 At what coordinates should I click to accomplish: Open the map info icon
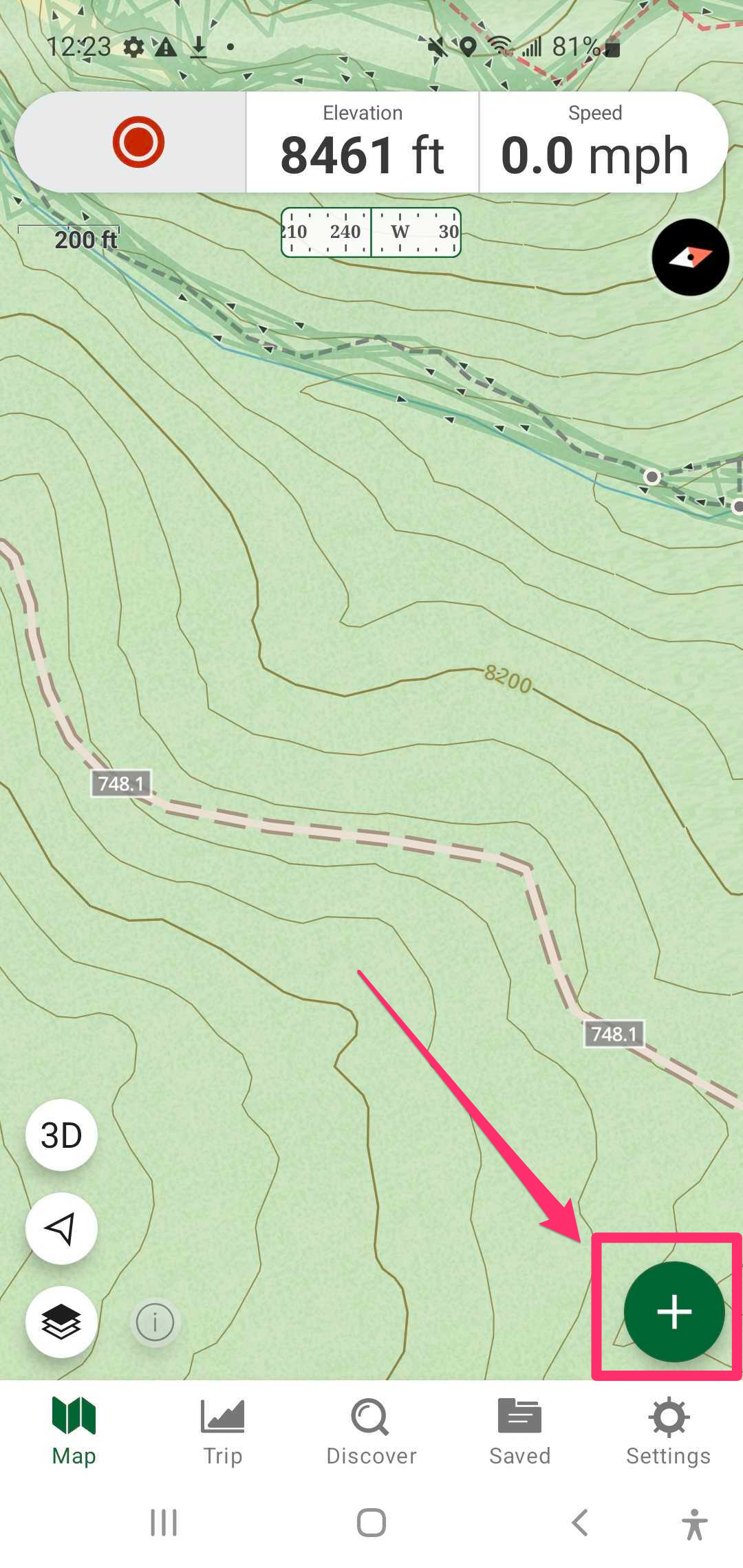(155, 1322)
